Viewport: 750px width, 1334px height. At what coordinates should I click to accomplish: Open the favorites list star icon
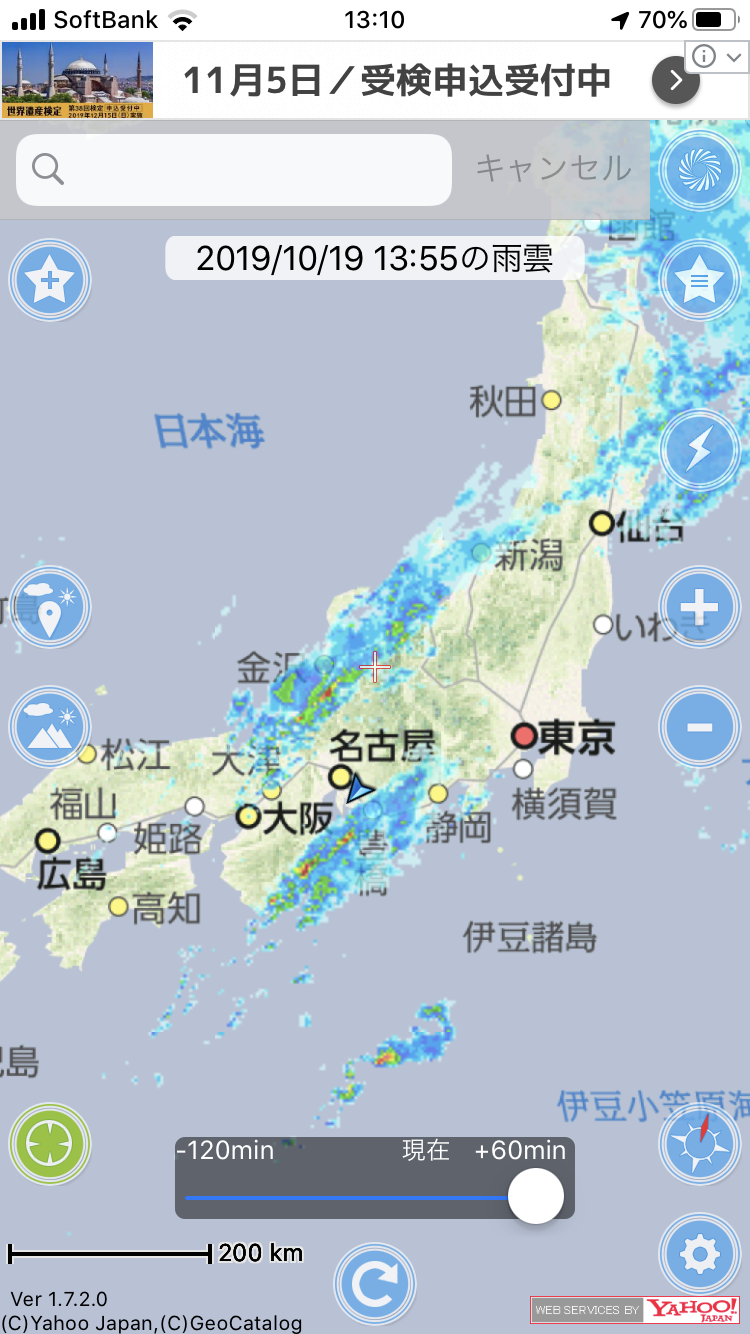click(x=700, y=281)
